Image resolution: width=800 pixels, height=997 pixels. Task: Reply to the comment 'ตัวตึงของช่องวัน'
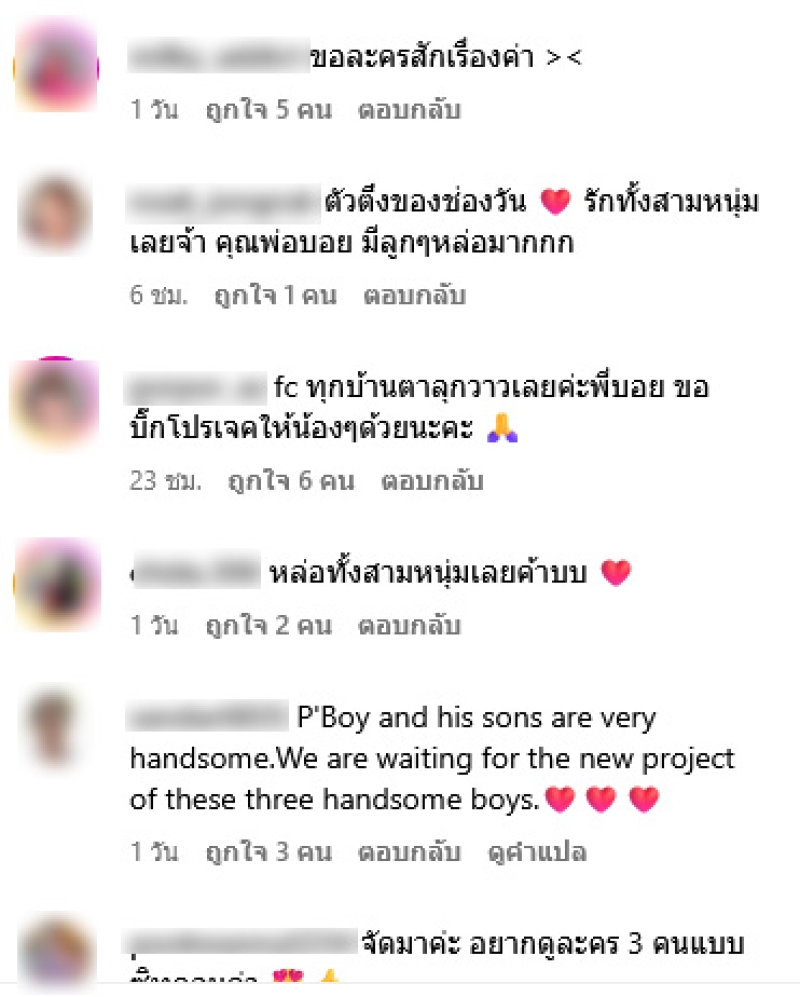(x=414, y=296)
